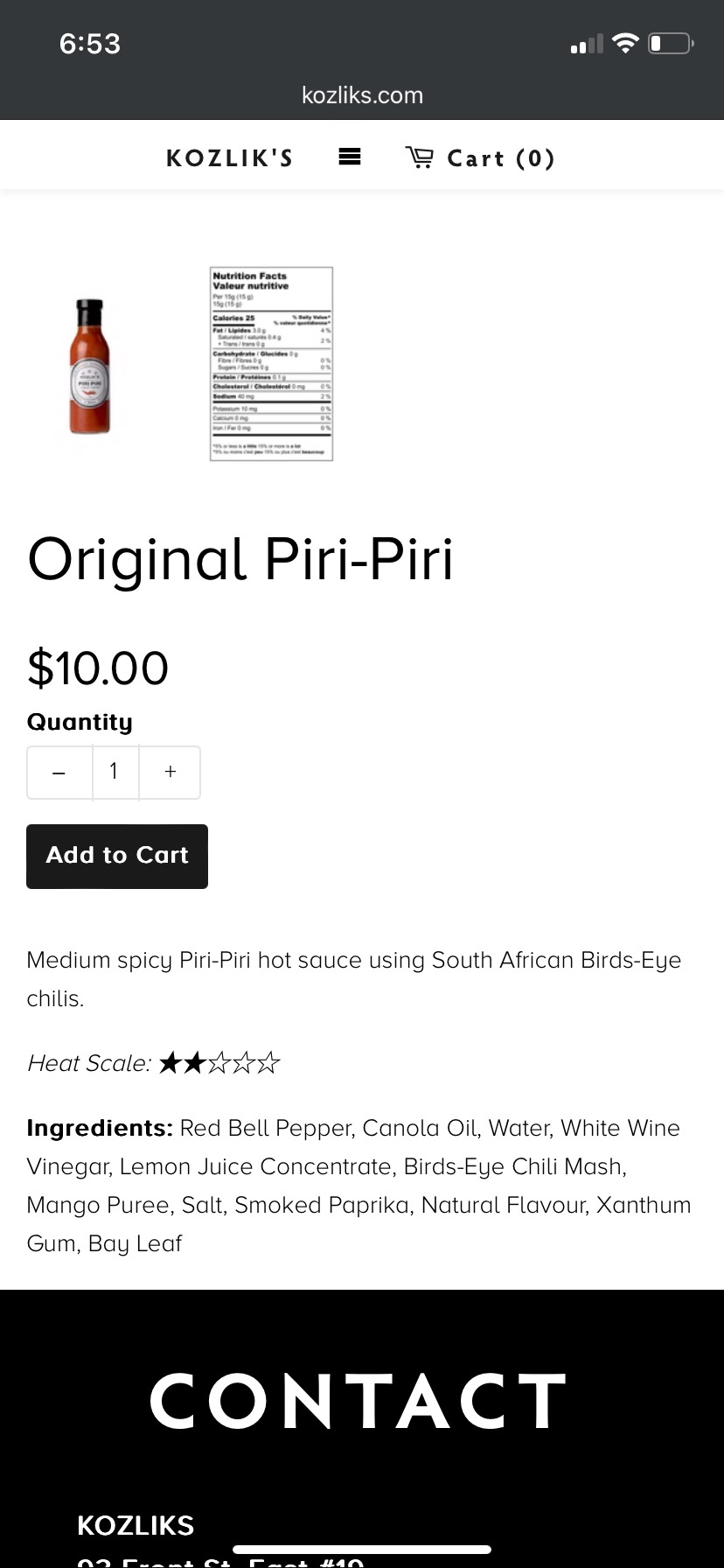Image resolution: width=724 pixels, height=1568 pixels.
Task: View the Piri-Piri bottle image
Action: point(90,366)
